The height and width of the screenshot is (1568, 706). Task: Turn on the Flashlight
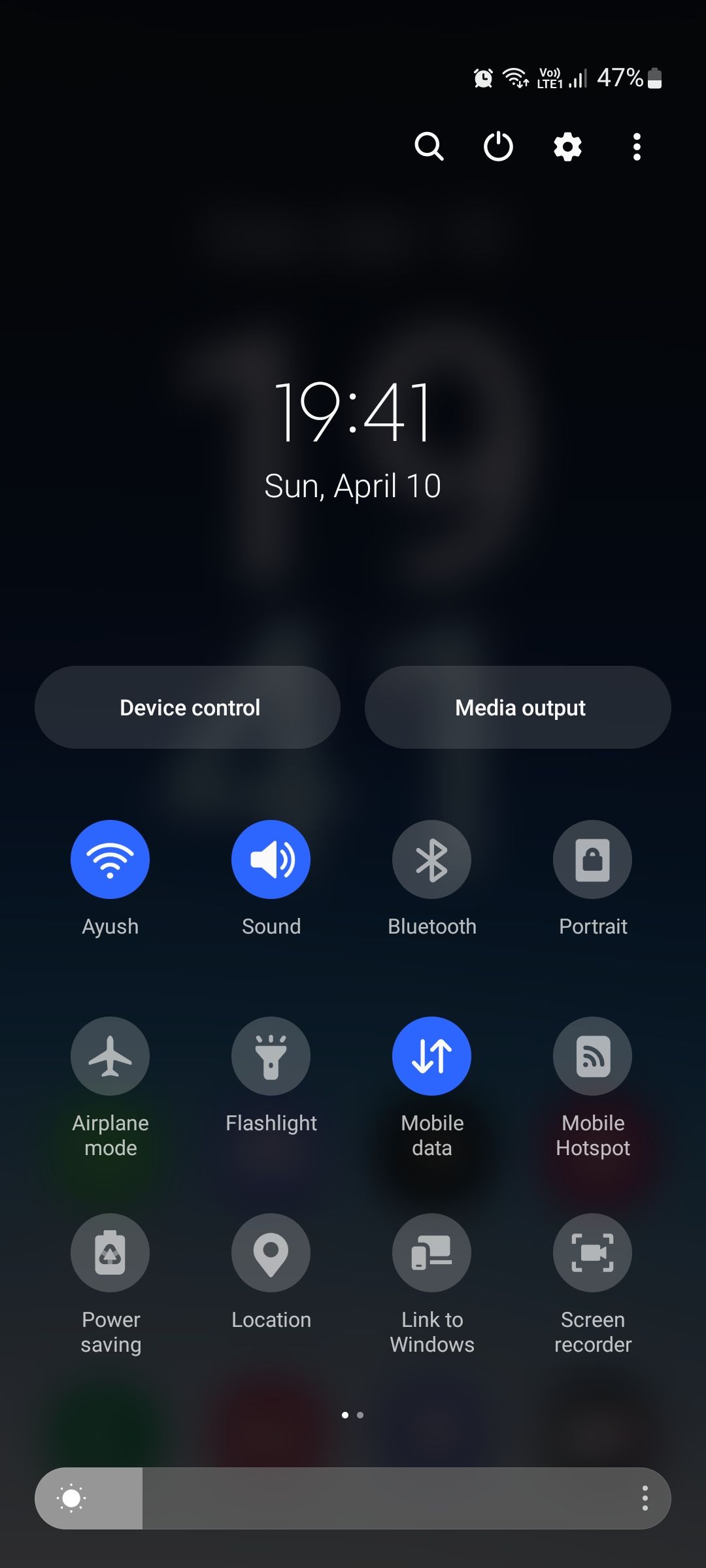click(271, 1056)
